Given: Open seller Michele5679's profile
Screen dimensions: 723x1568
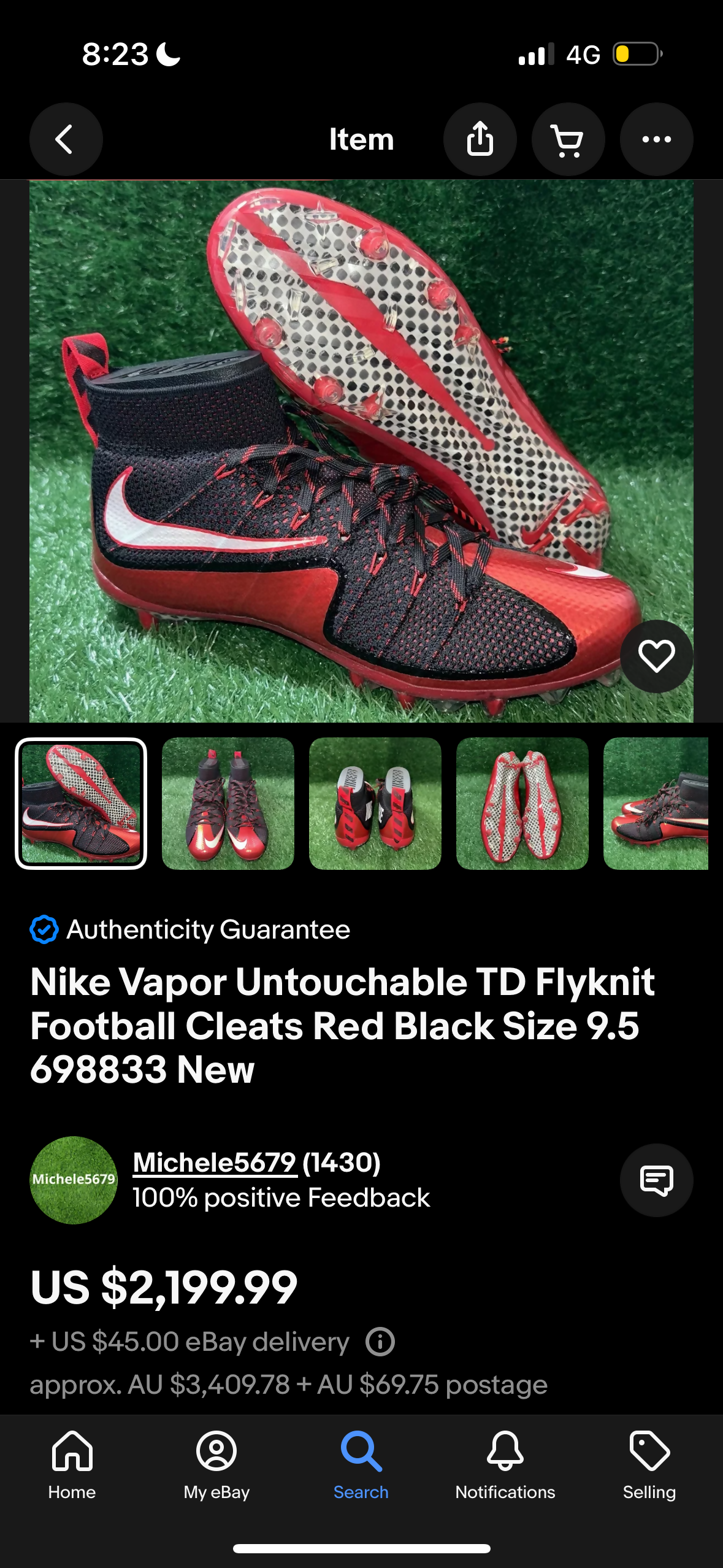Looking at the screenshot, I should (x=215, y=1163).
